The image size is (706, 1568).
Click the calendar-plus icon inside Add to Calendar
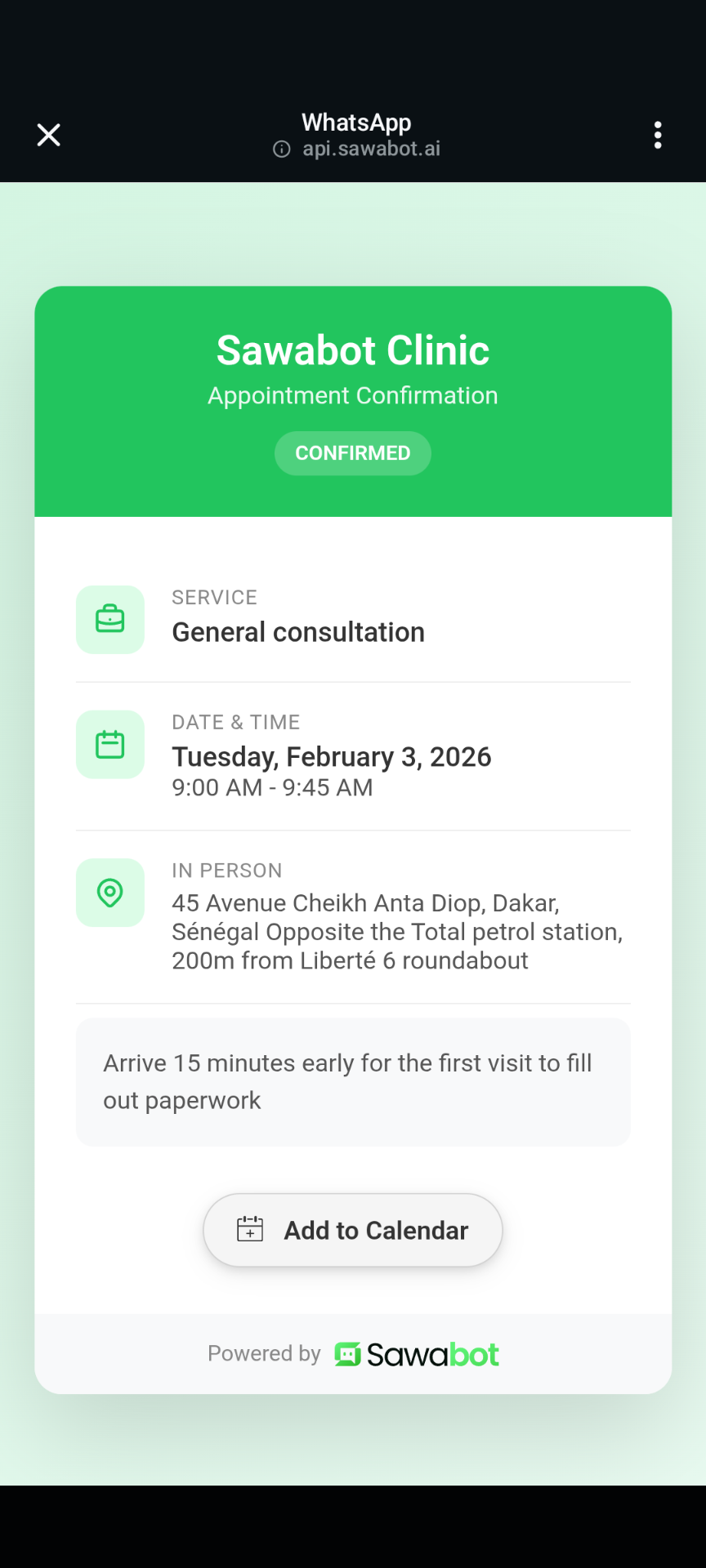point(249,1228)
